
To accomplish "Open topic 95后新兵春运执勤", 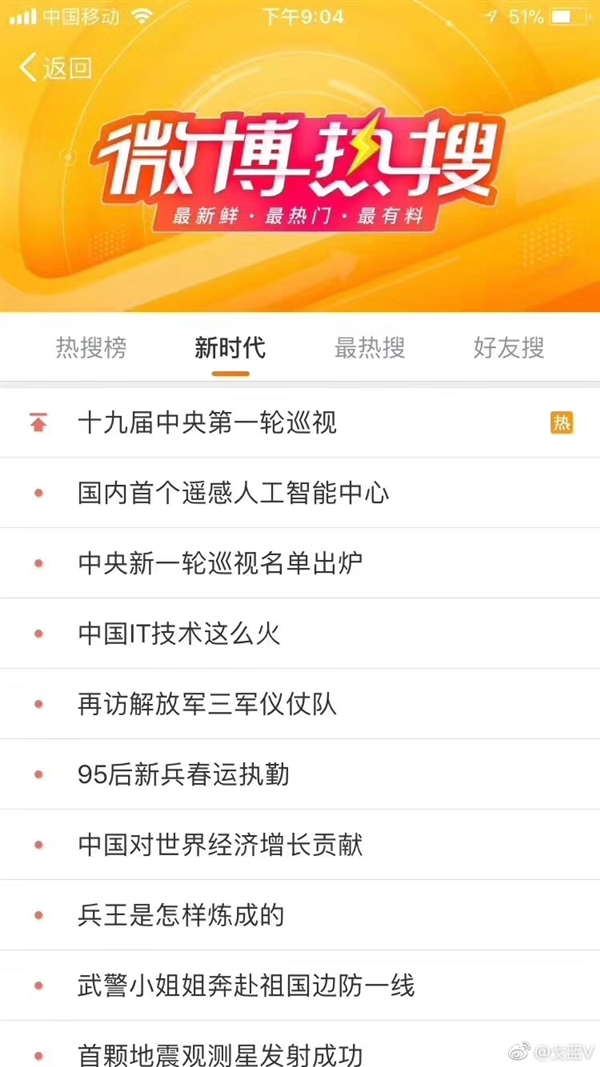I will [183, 774].
